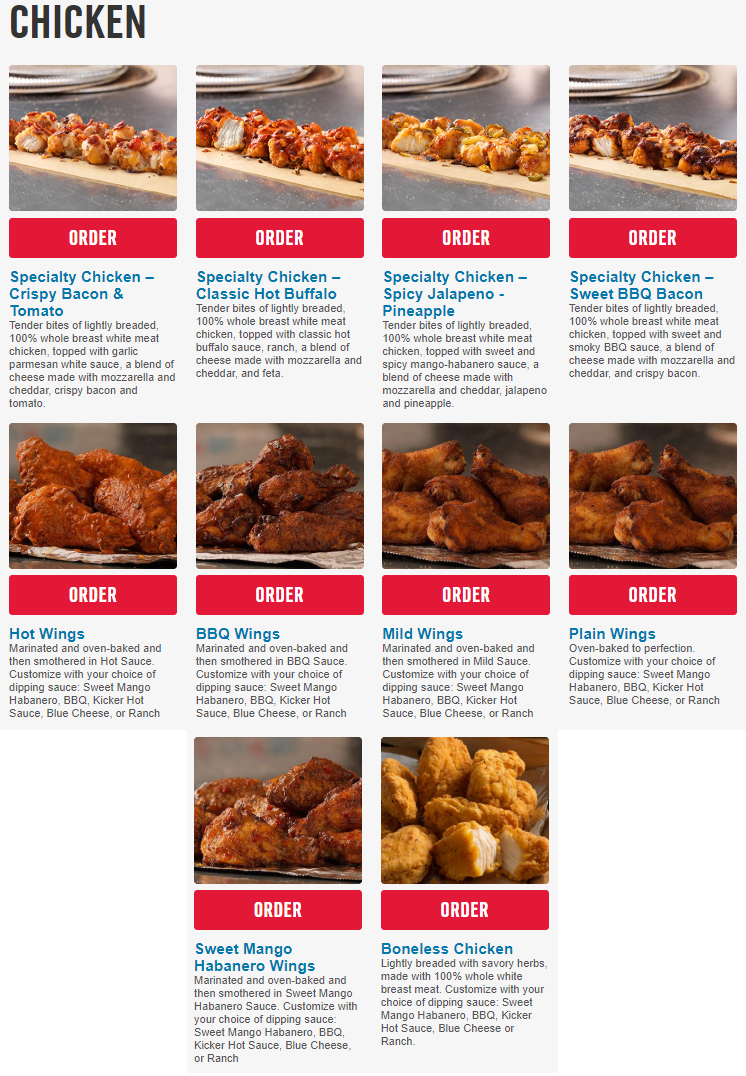
Task: Order the Sweet BBQ Bacon chicken
Action: point(652,238)
